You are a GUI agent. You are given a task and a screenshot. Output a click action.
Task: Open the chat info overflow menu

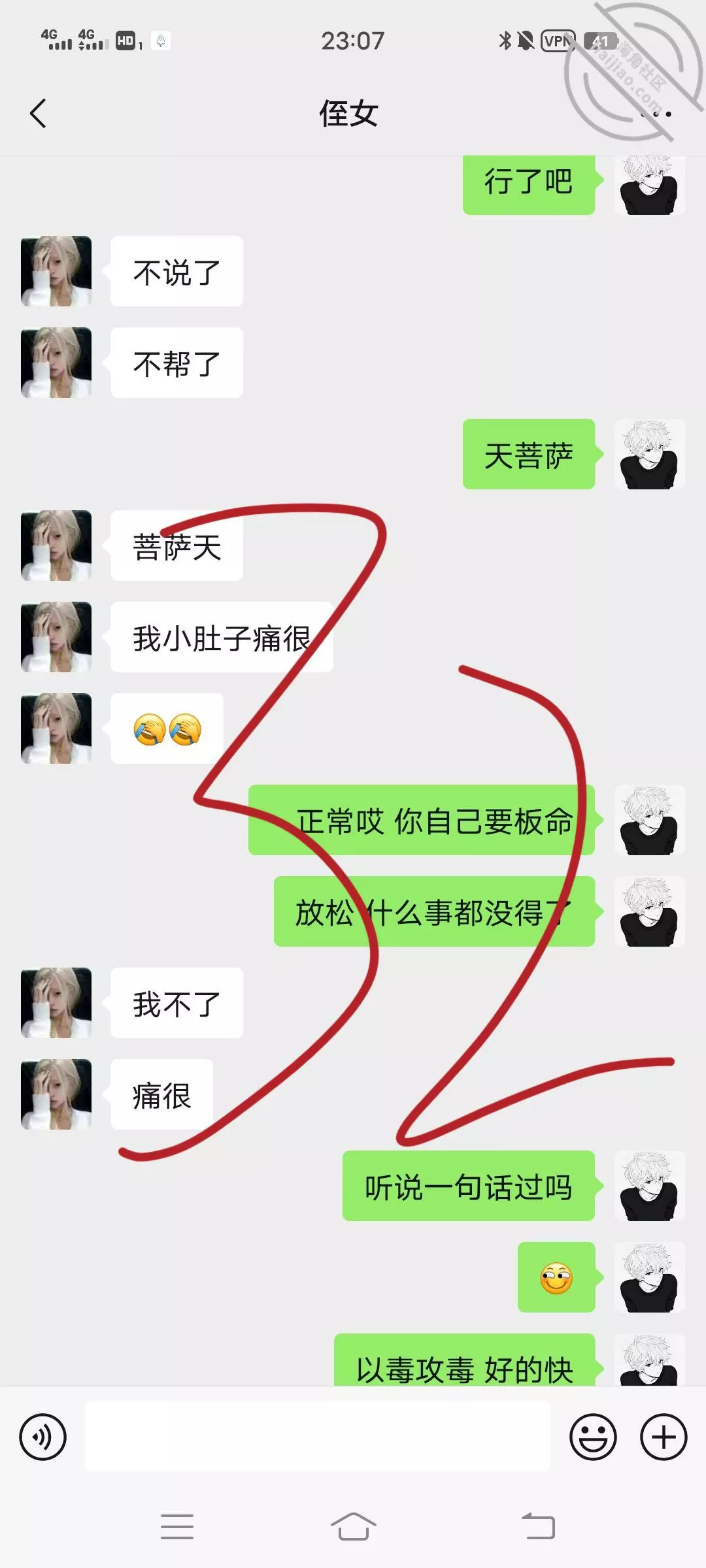click(656, 114)
